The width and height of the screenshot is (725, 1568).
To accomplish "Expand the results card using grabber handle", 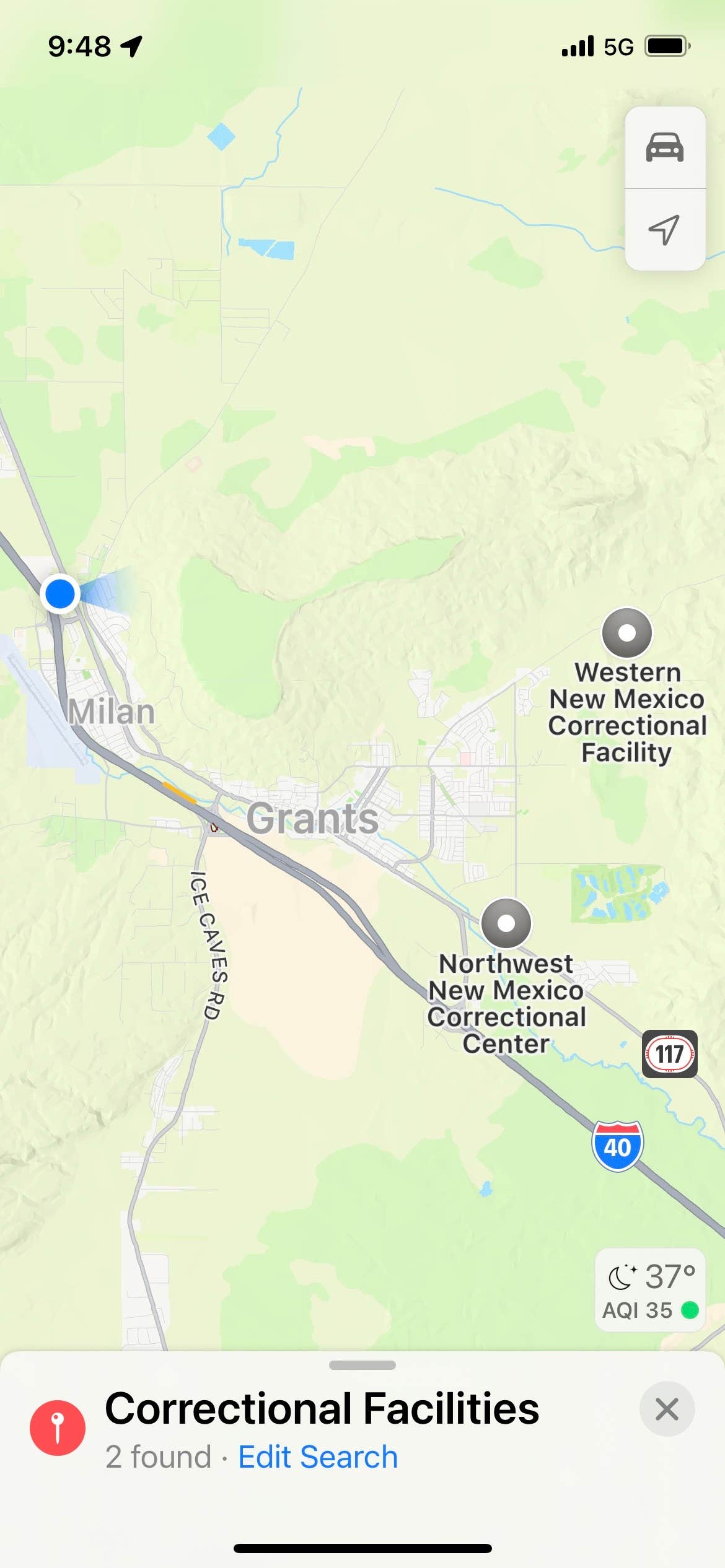I will click(x=362, y=1365).
